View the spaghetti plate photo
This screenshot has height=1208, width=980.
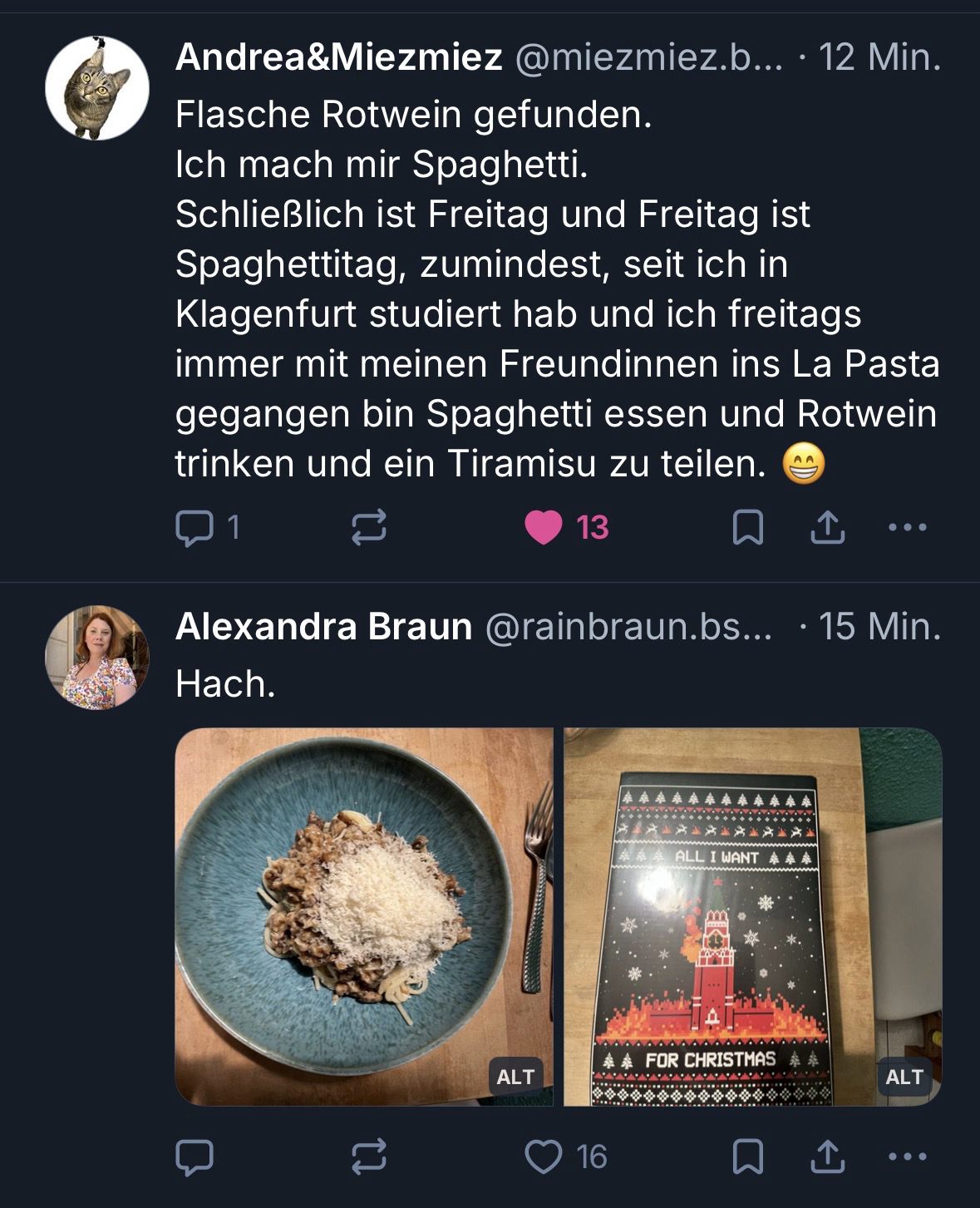(363, 916)
